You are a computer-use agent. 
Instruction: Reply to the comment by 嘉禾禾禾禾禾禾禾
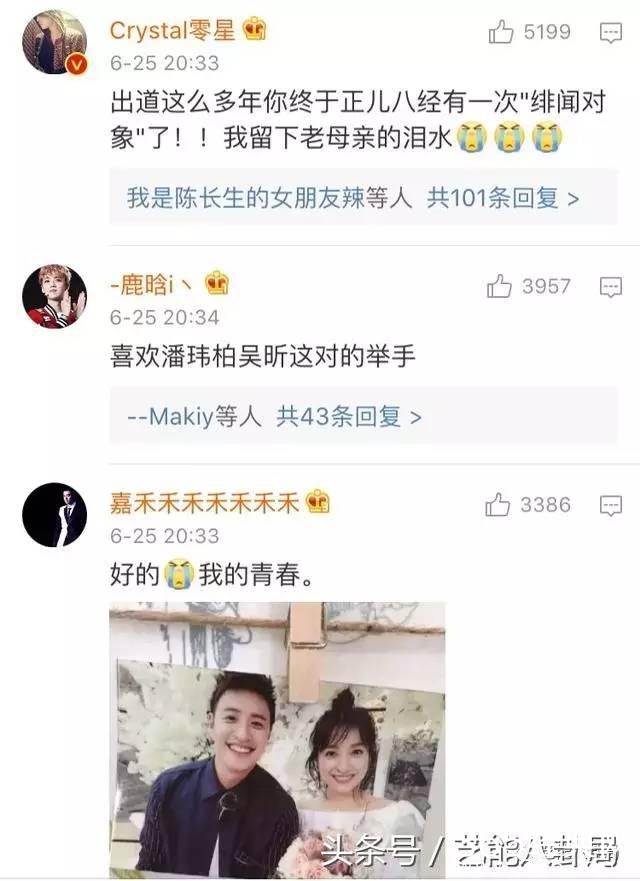click(611, 506)
